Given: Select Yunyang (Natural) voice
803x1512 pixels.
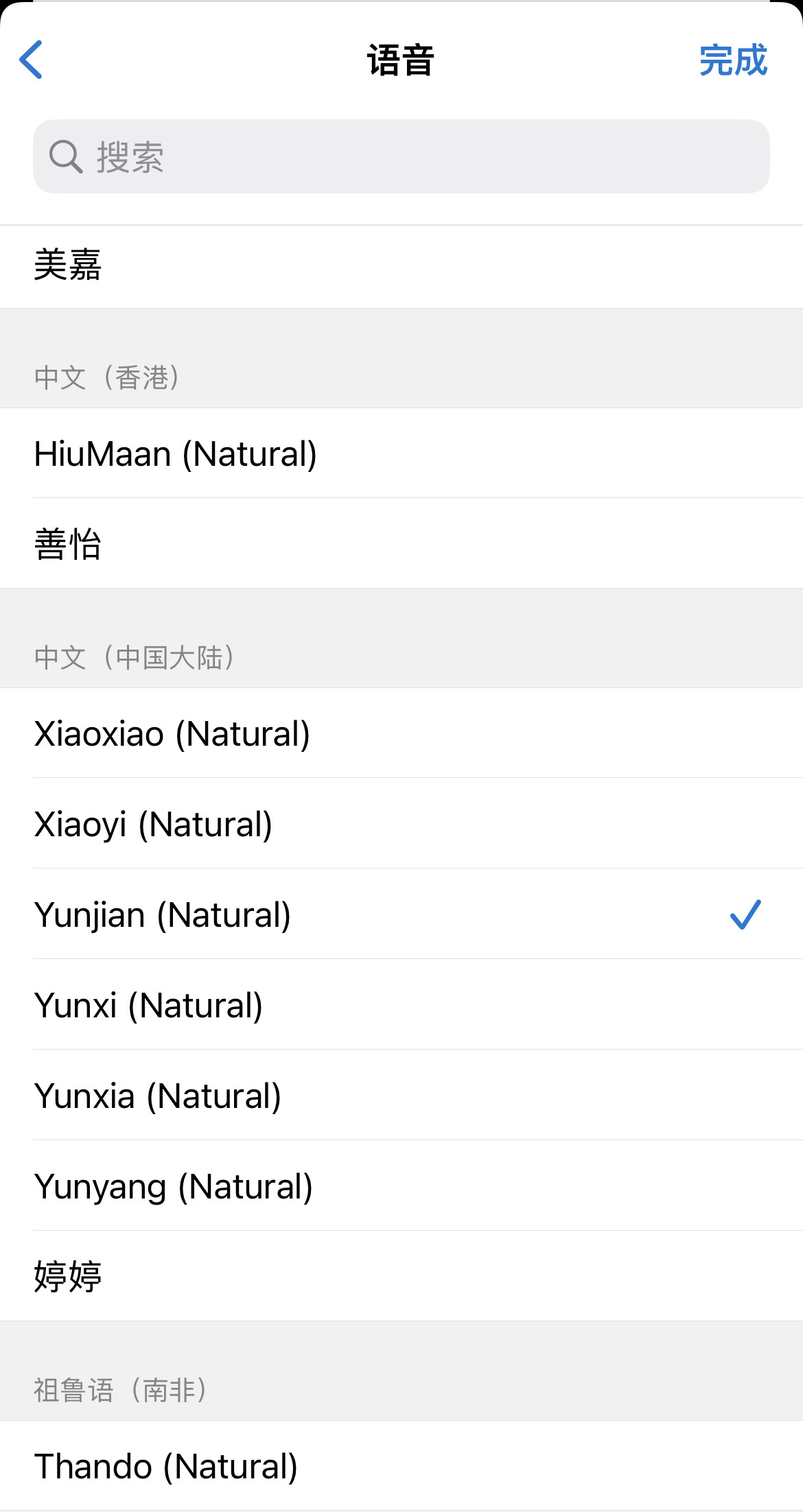Looking at the screenshot, I should tap(401, 1186).
